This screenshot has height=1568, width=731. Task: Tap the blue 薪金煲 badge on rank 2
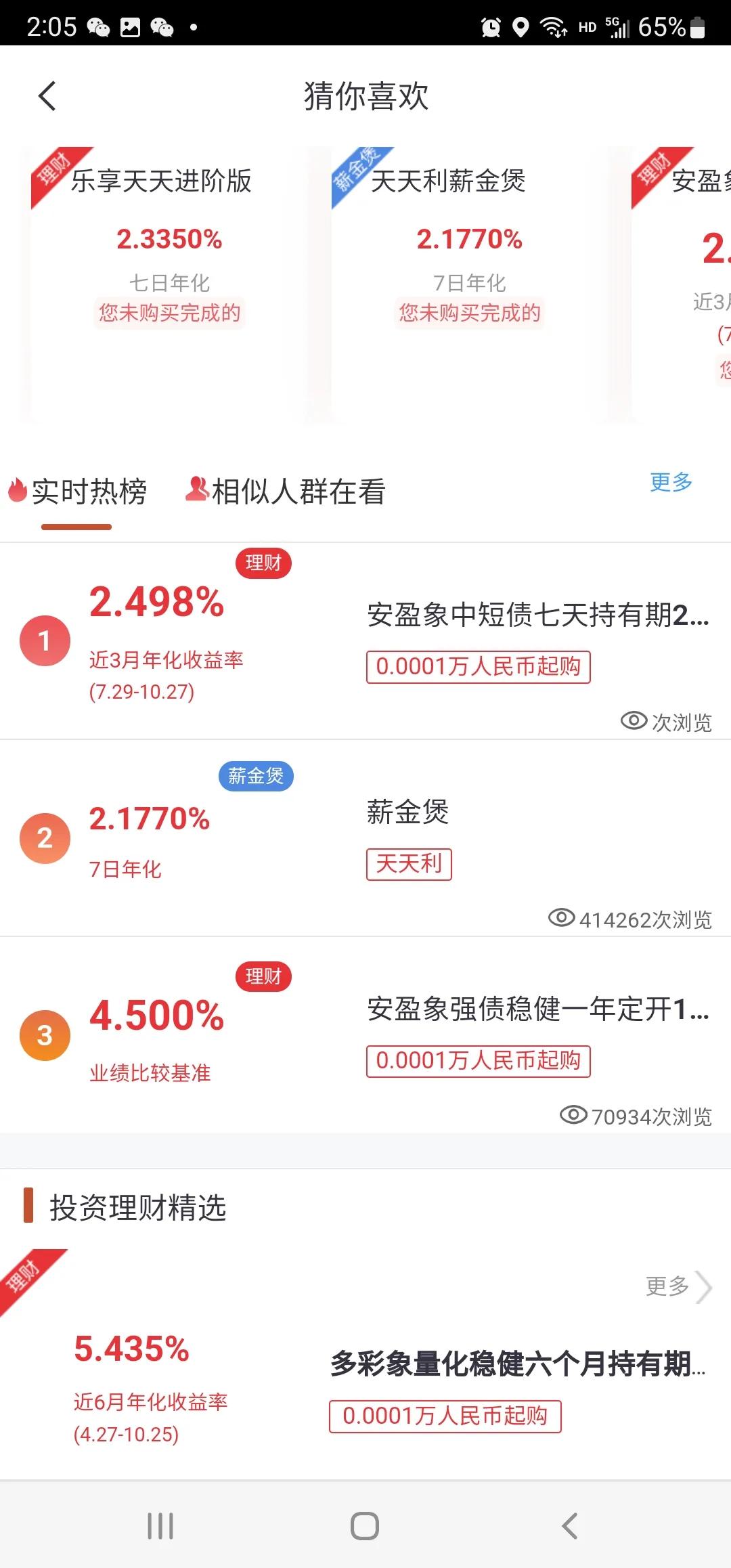point(257,776)
